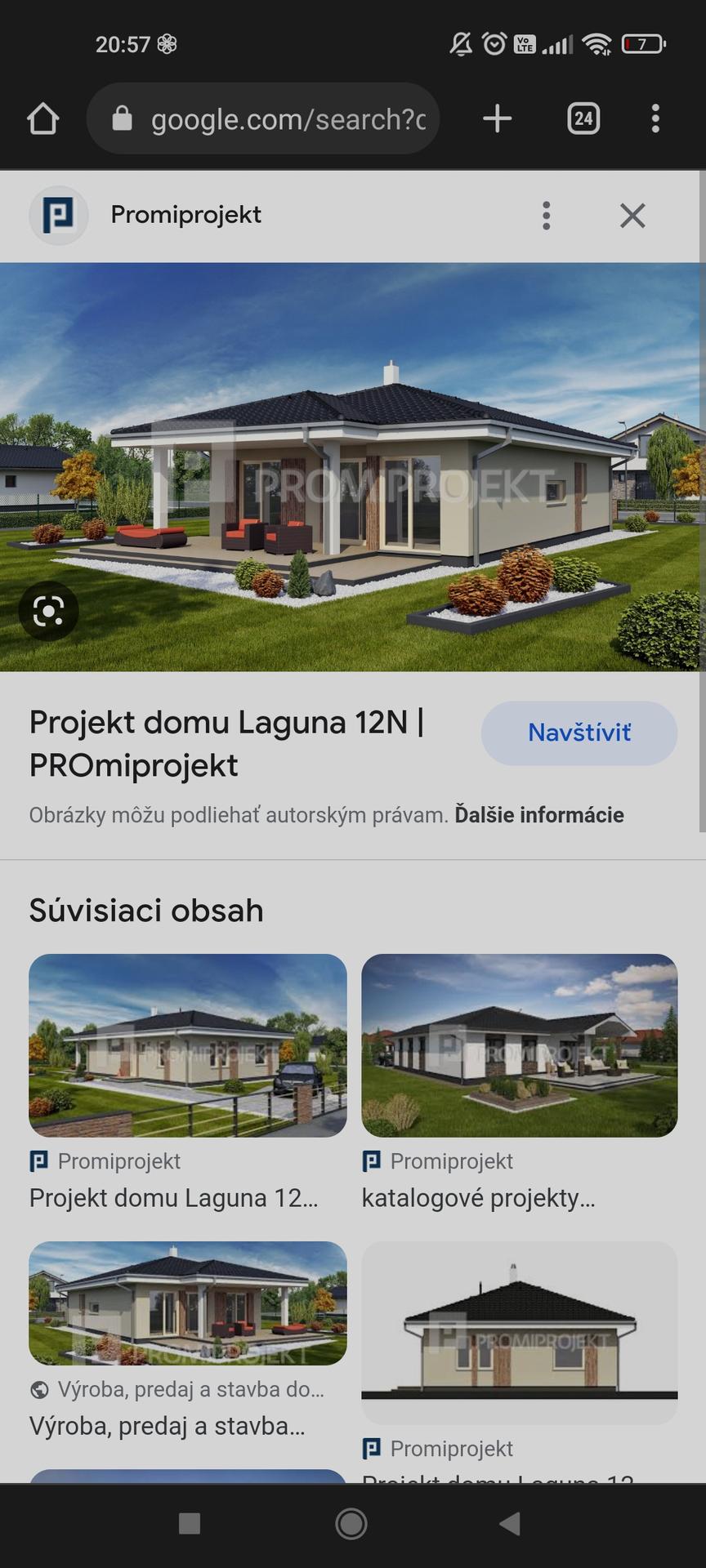
Task: Go back using system navigation
Action: [510, 1524]
